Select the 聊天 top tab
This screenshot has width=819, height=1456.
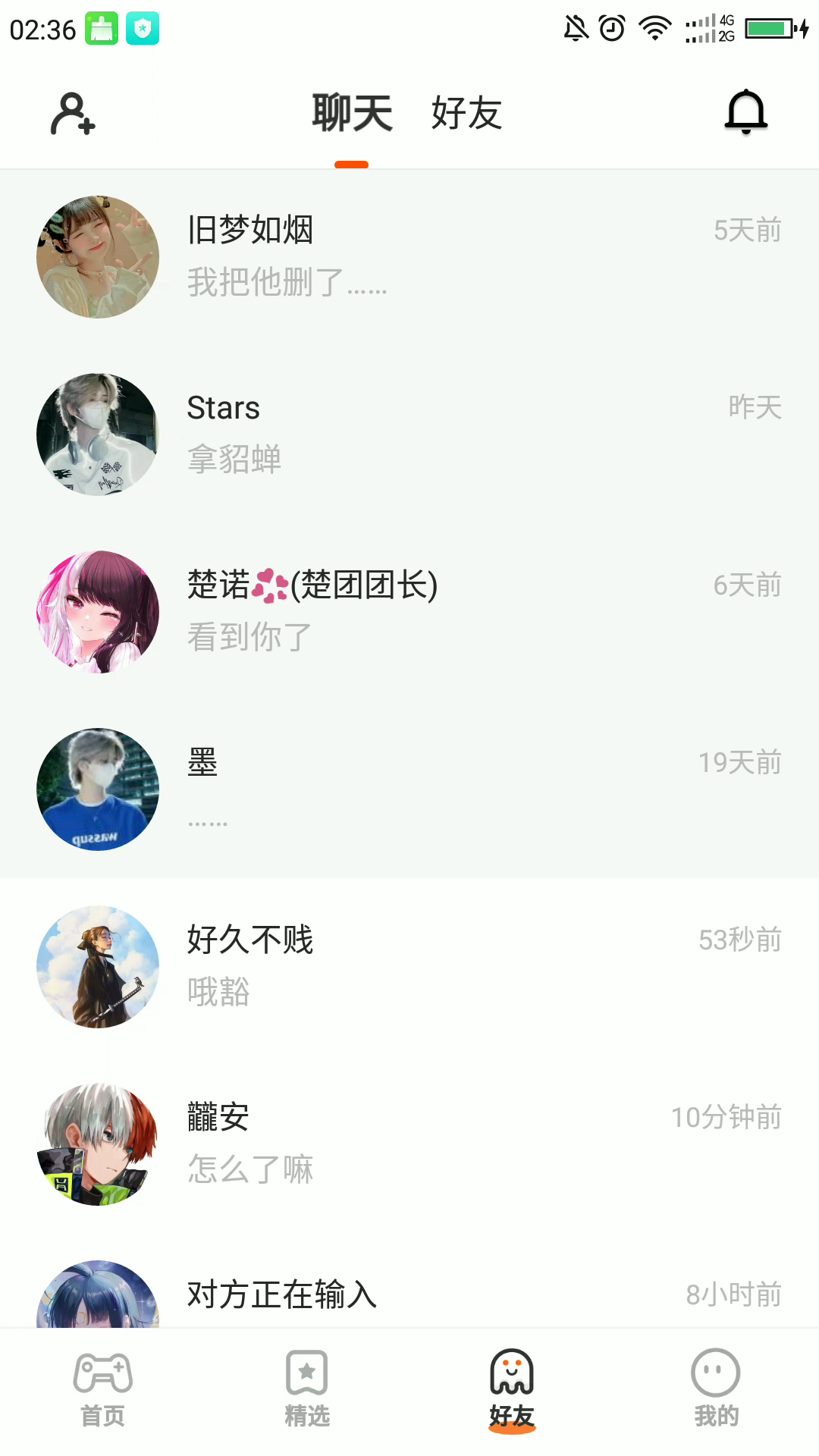pyautogui.click(x=352, y=114)
